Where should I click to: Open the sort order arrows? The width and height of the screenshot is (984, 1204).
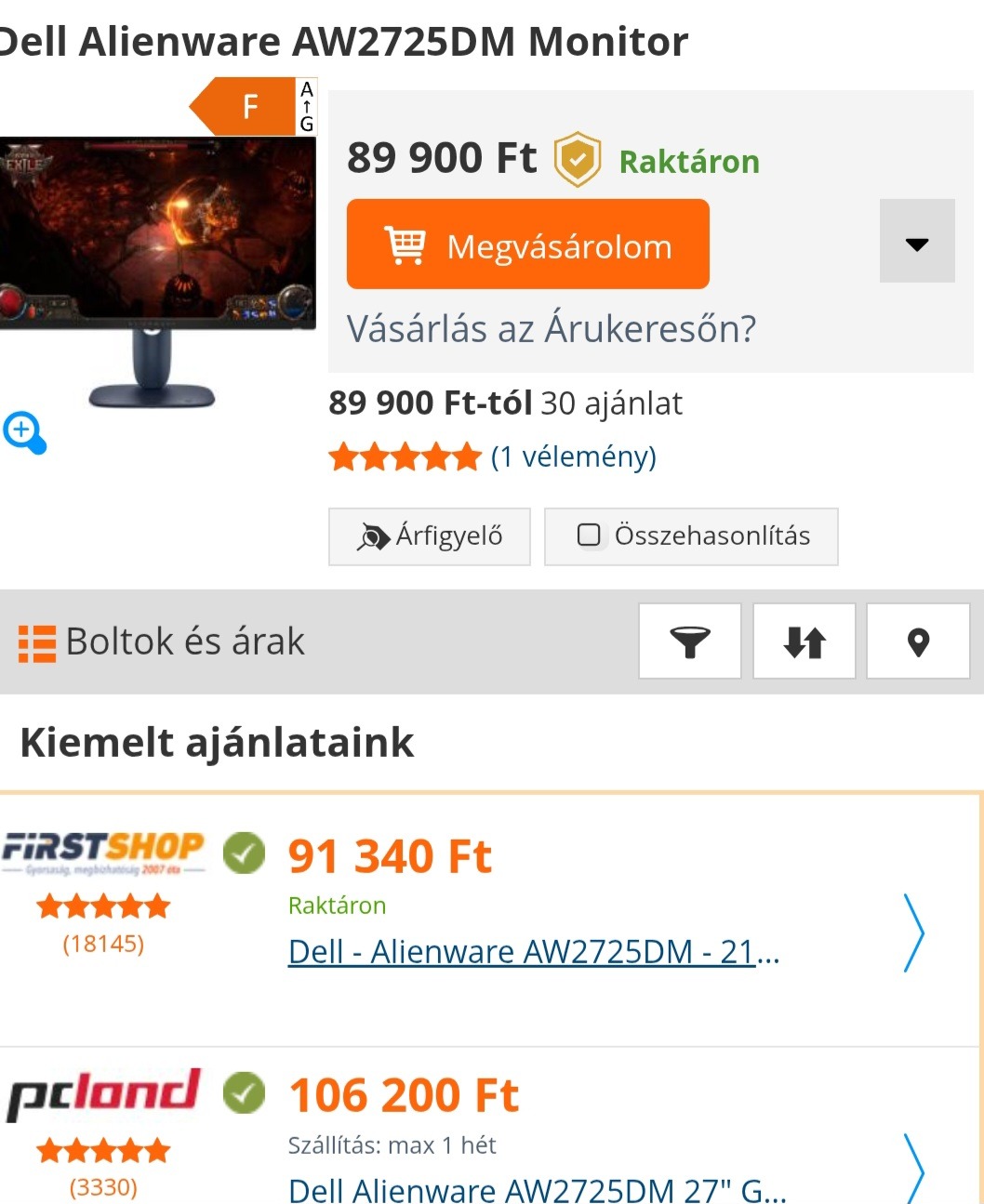(x=804, y=642)
